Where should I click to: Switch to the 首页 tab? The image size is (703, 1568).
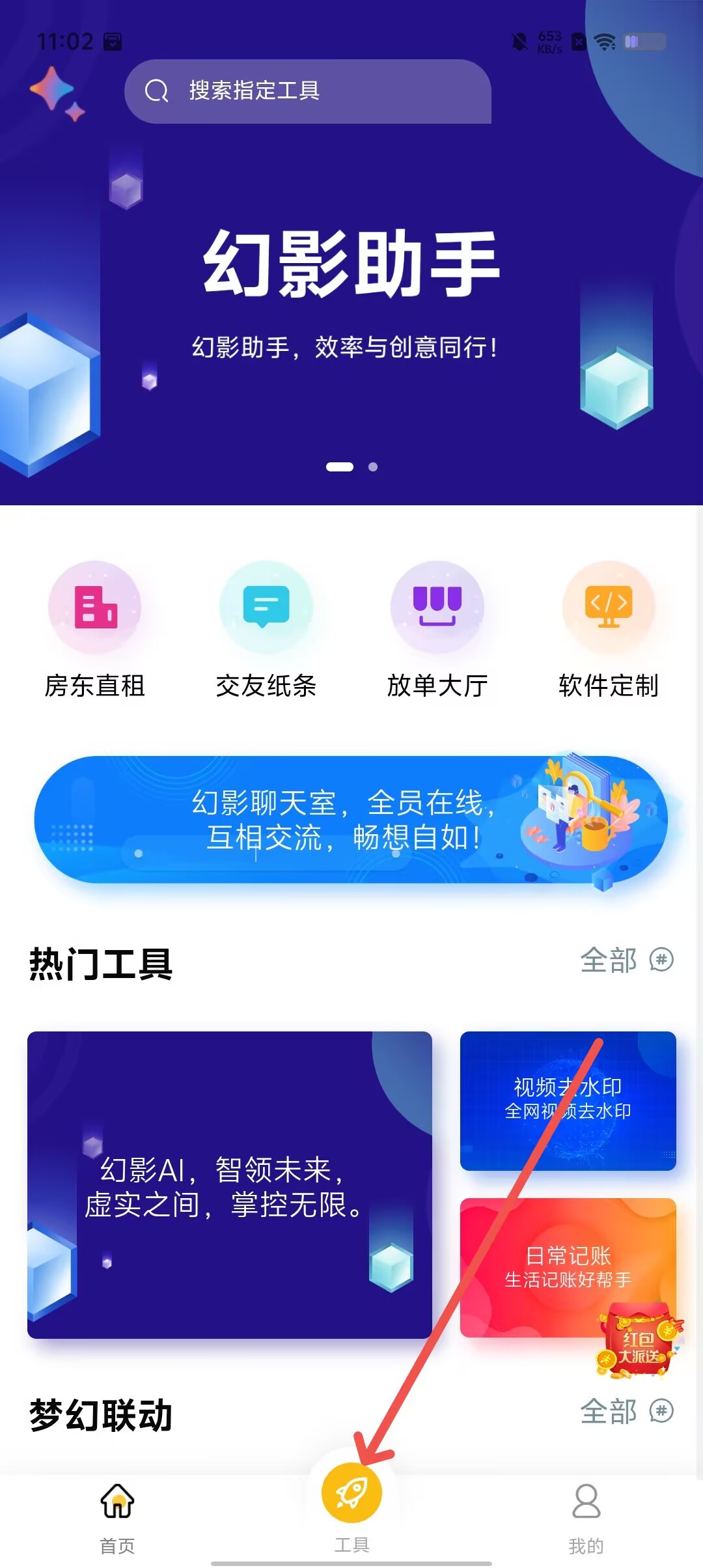(x=117, y=1519)
